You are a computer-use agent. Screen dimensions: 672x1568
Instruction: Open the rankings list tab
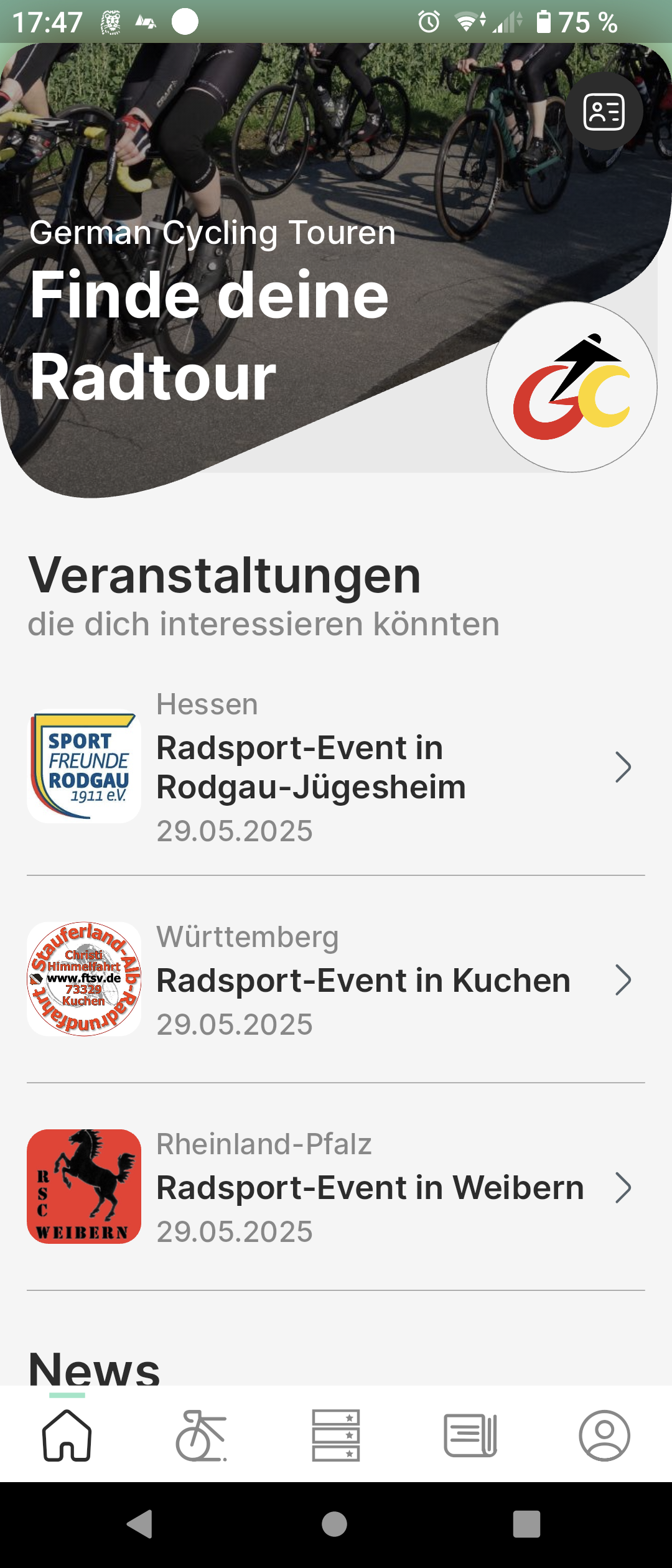[x=336, y=1435]
